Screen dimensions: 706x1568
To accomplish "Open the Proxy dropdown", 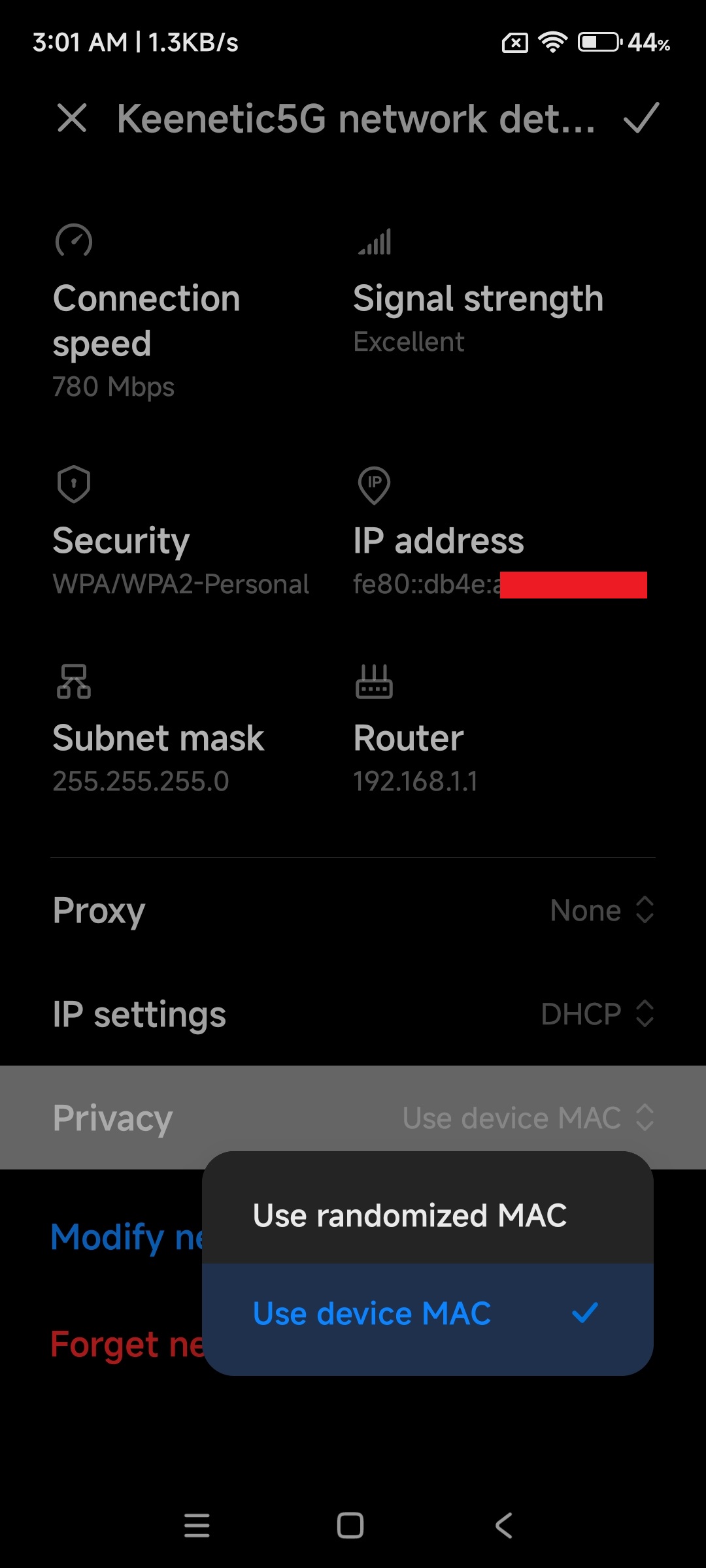I will coord(353,910).
